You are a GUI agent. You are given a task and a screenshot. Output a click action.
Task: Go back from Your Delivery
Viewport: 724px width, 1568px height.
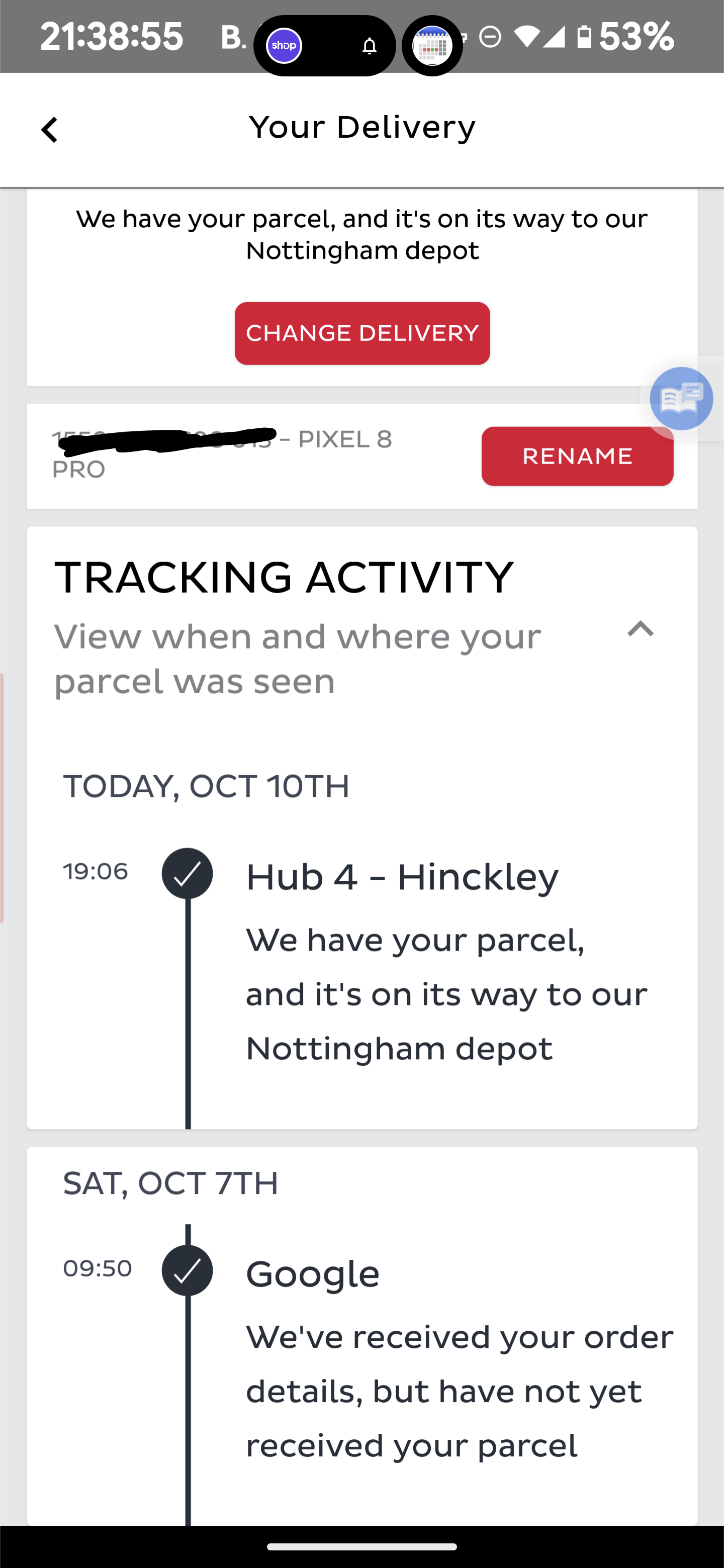coord(49,130)
